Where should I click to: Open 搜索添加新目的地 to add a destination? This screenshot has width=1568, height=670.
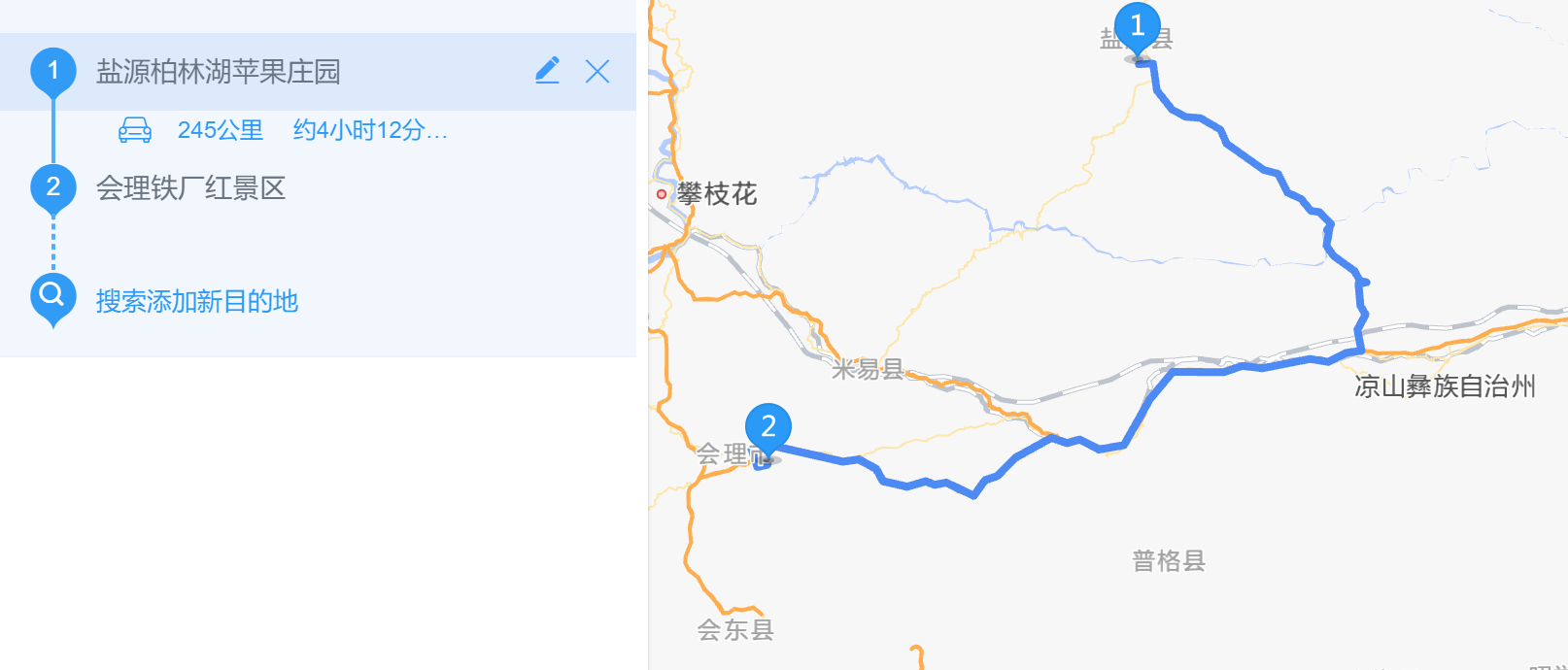pos(196,301)
